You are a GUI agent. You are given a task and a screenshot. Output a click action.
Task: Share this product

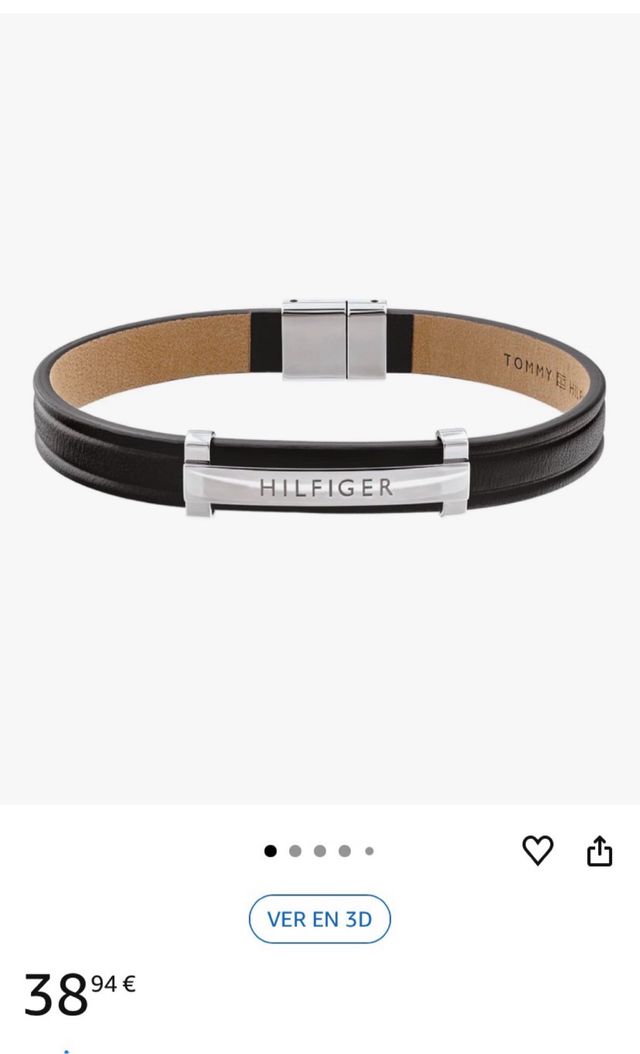(x=599, y=851)
